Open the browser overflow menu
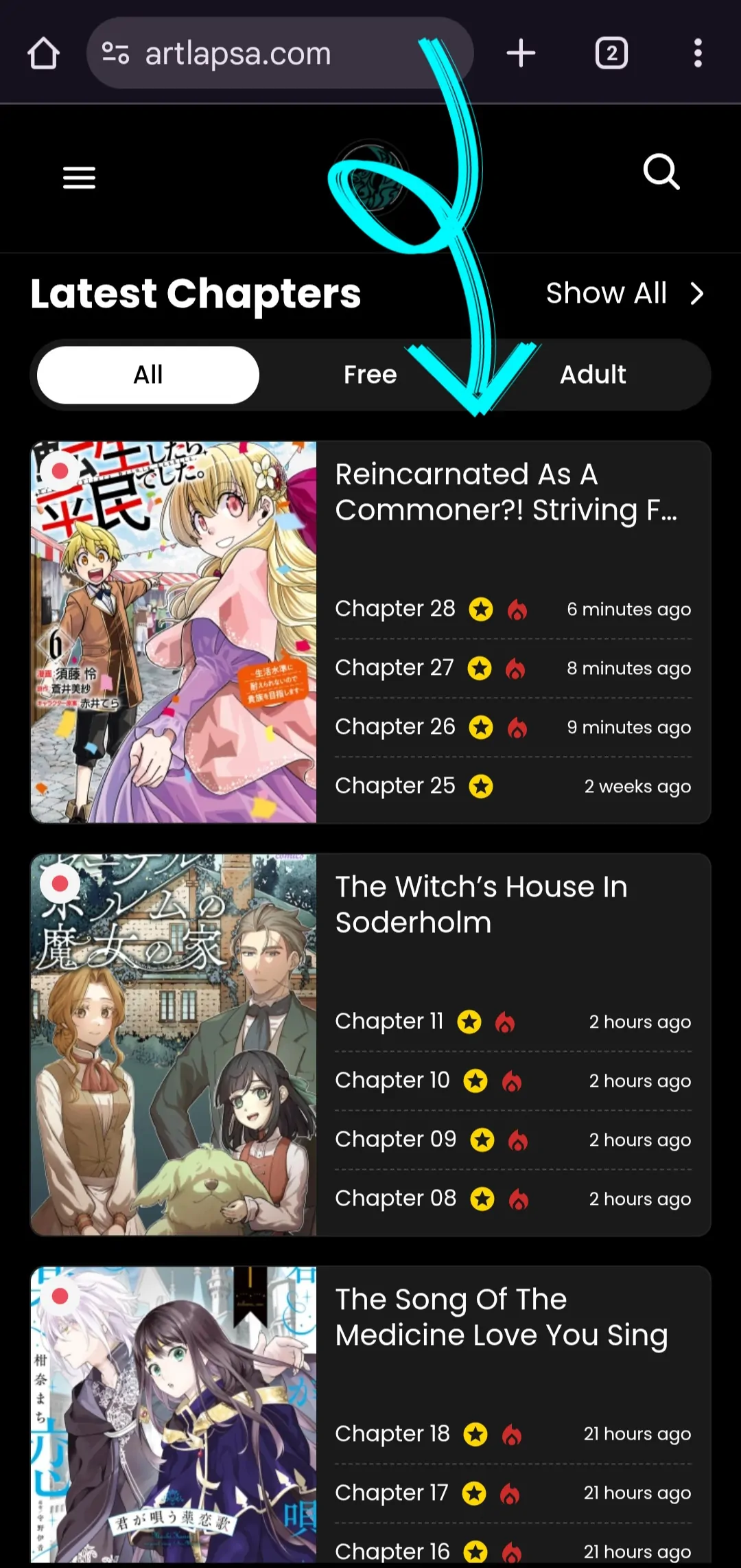Screen dimensions: 741x1568 (x=698, y=53)
